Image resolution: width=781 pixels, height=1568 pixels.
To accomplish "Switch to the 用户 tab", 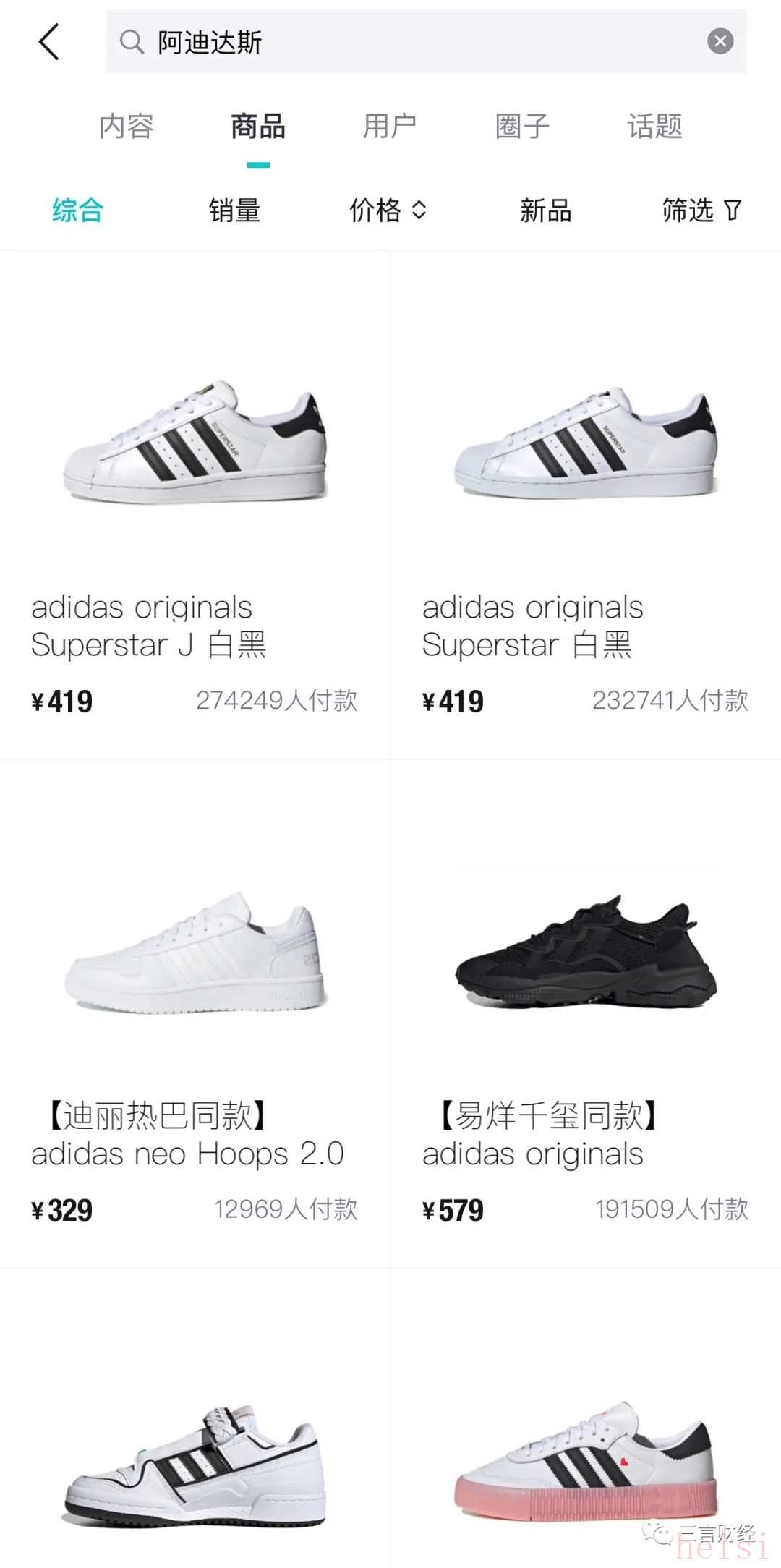I will (x=390, y=127).
